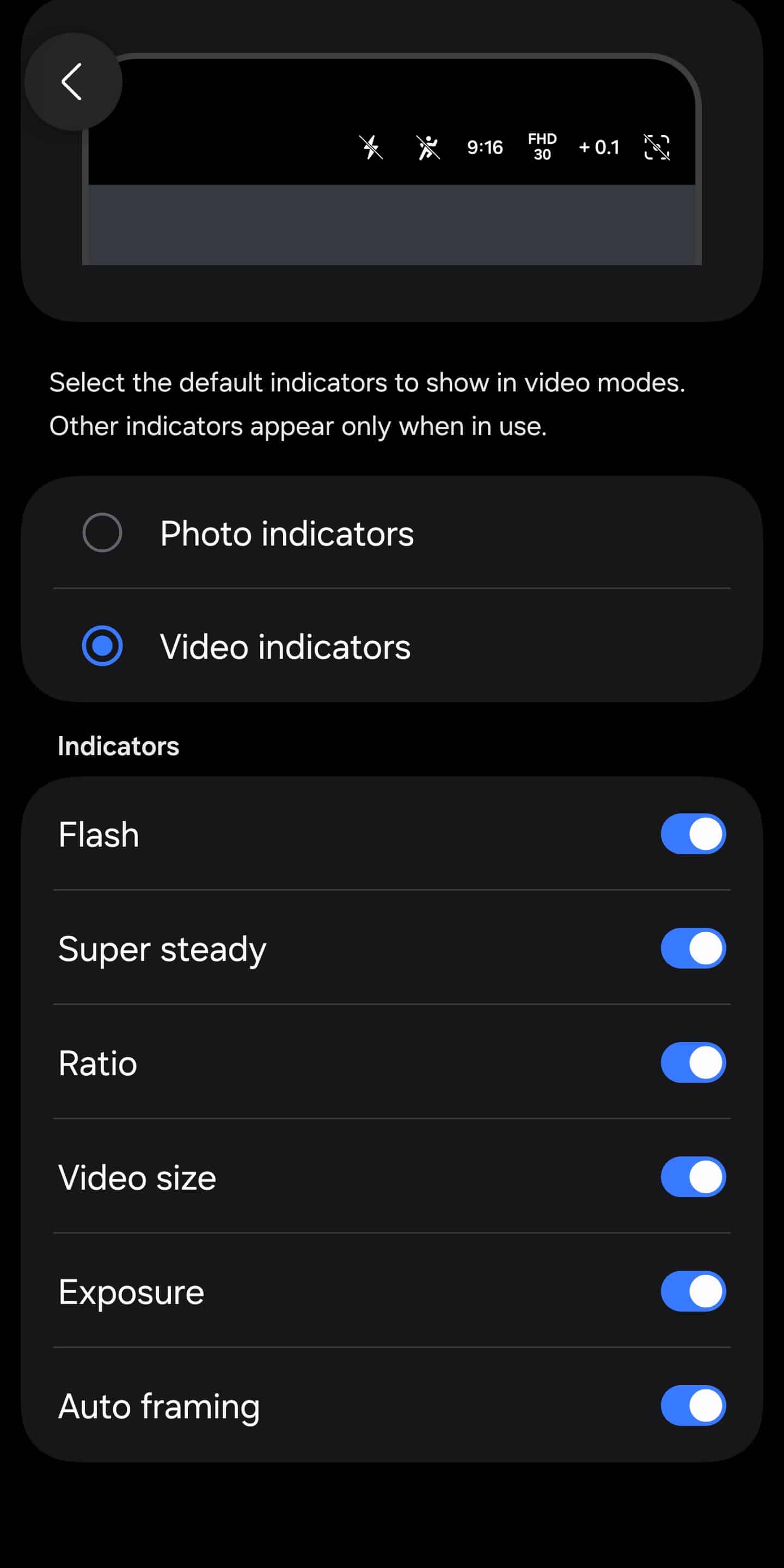The width and height of the screenshot is (784, 1568).
Task: Turn off the Flash indicator
Action: tap(693, 834)
